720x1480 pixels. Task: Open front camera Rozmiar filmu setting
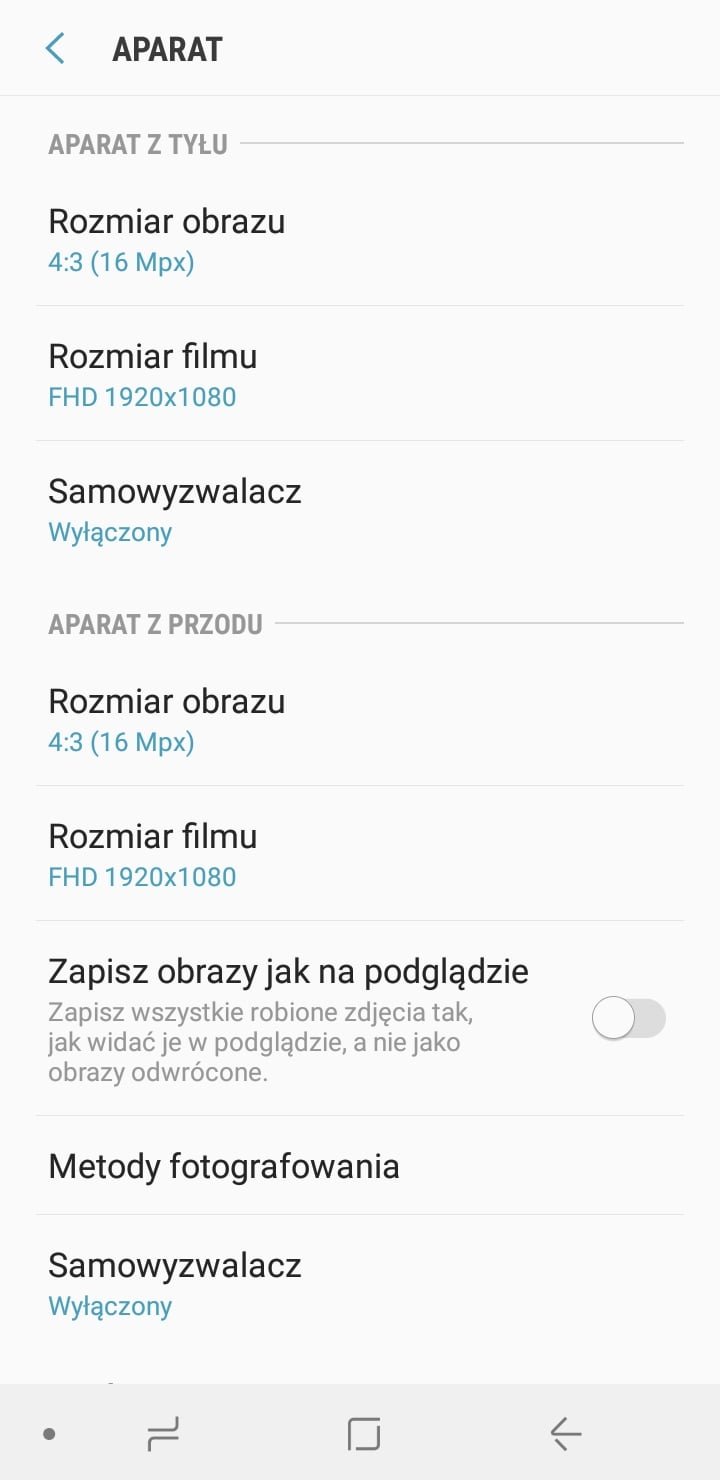360,854
